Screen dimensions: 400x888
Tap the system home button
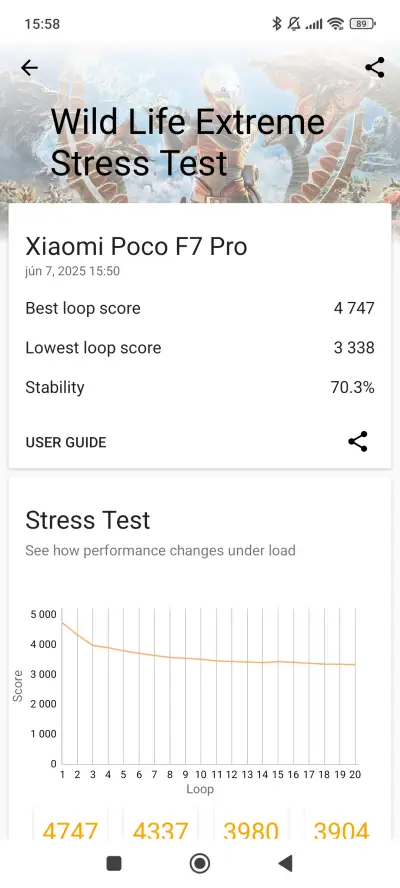(x=199, y=864)
